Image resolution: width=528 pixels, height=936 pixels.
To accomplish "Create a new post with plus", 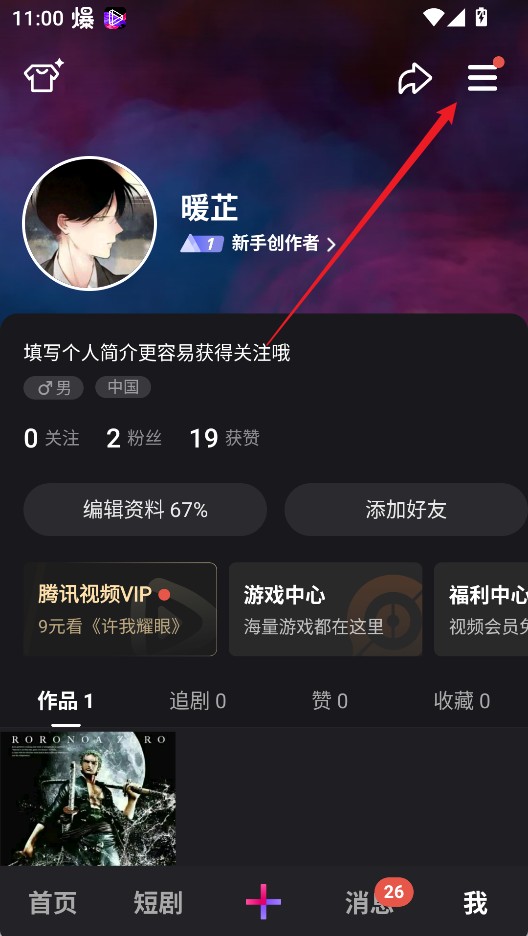I will 263,903.
